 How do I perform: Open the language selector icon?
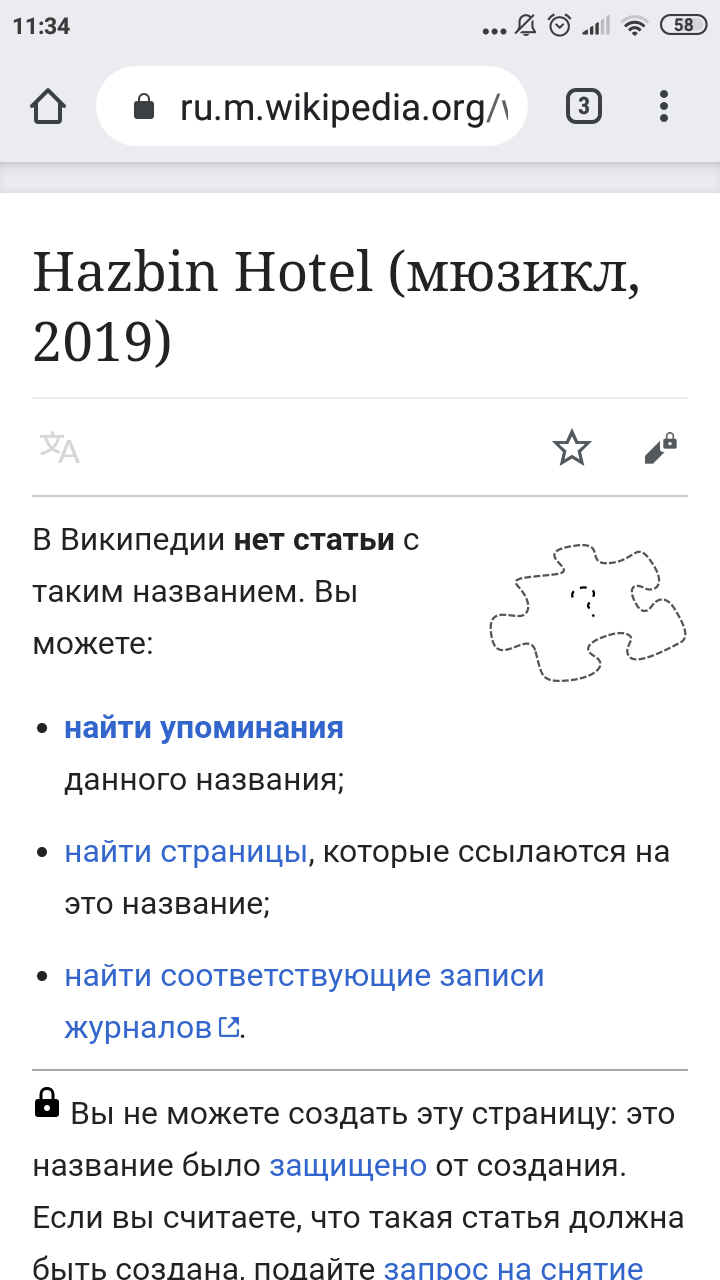point(60,449)
